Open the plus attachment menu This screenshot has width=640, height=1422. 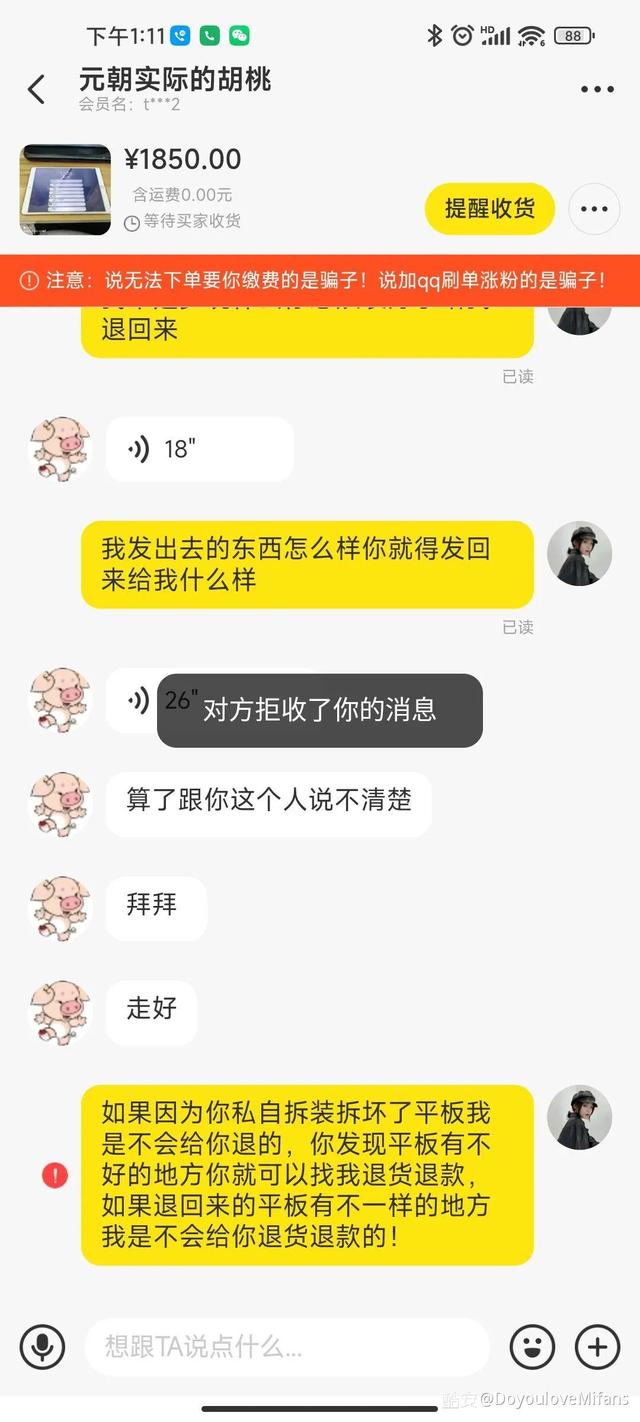[597, 1346]
